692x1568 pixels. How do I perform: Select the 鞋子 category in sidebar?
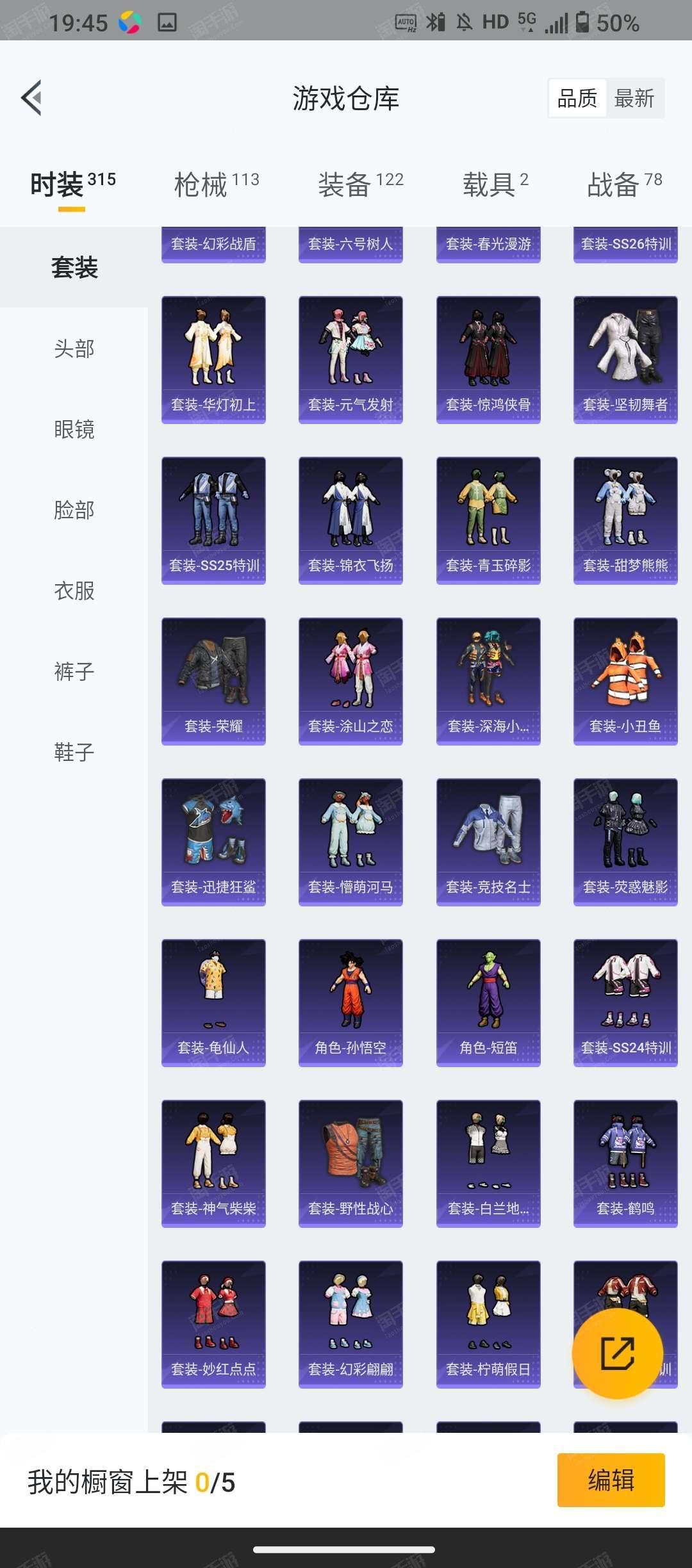click(x=74, y=752)
